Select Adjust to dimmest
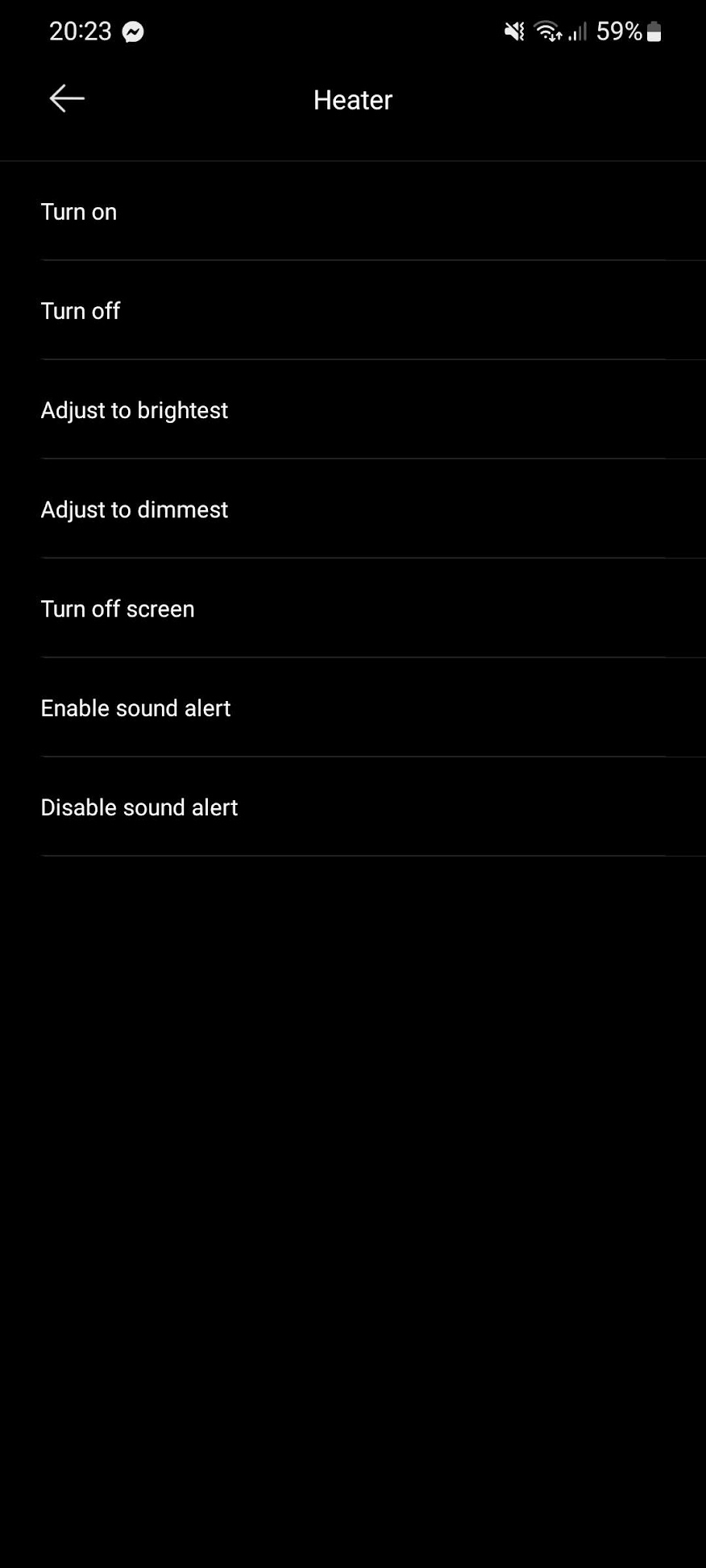 (x=353, y=508)
